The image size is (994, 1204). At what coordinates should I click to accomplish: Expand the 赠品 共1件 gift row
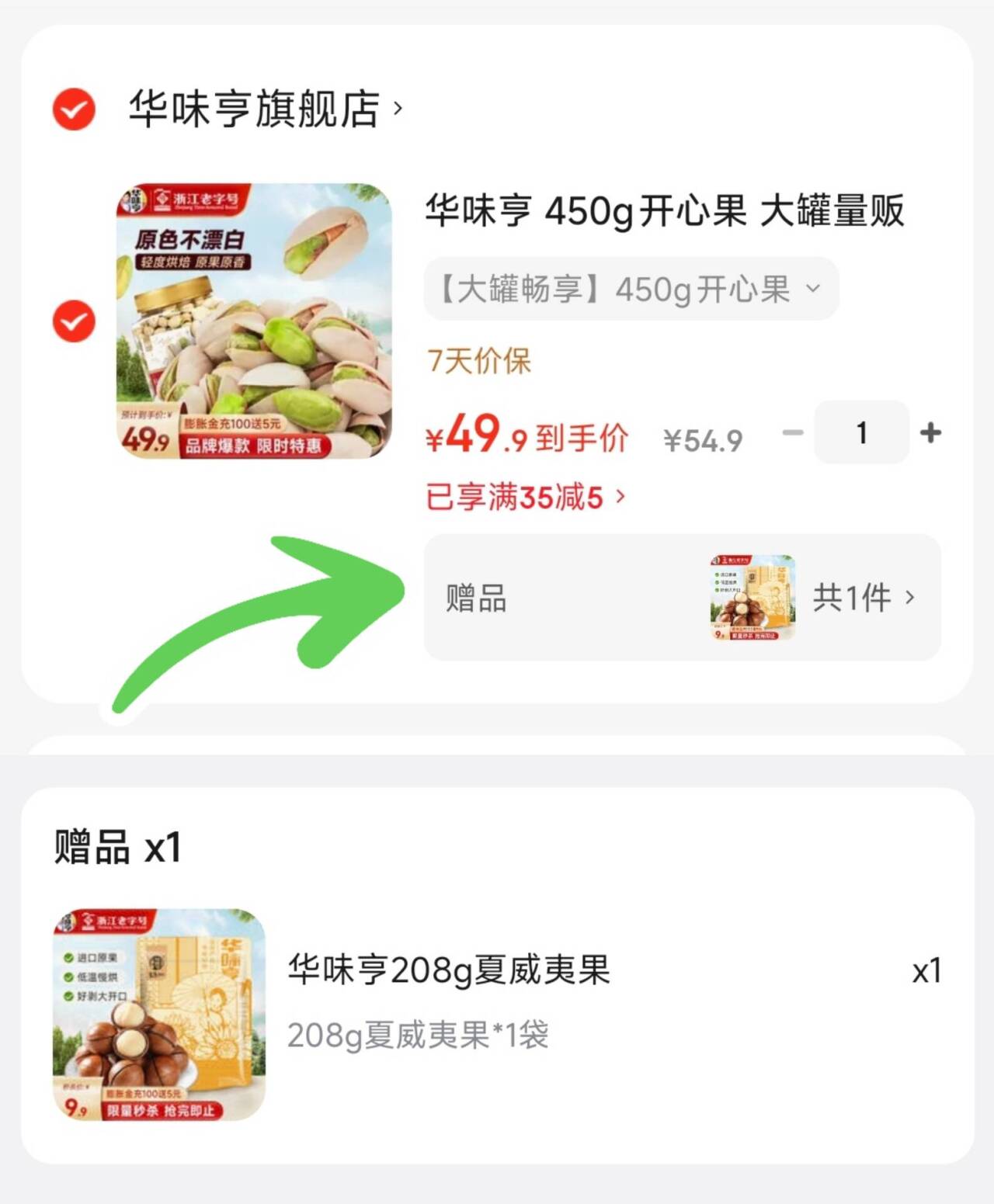[682, 598]
